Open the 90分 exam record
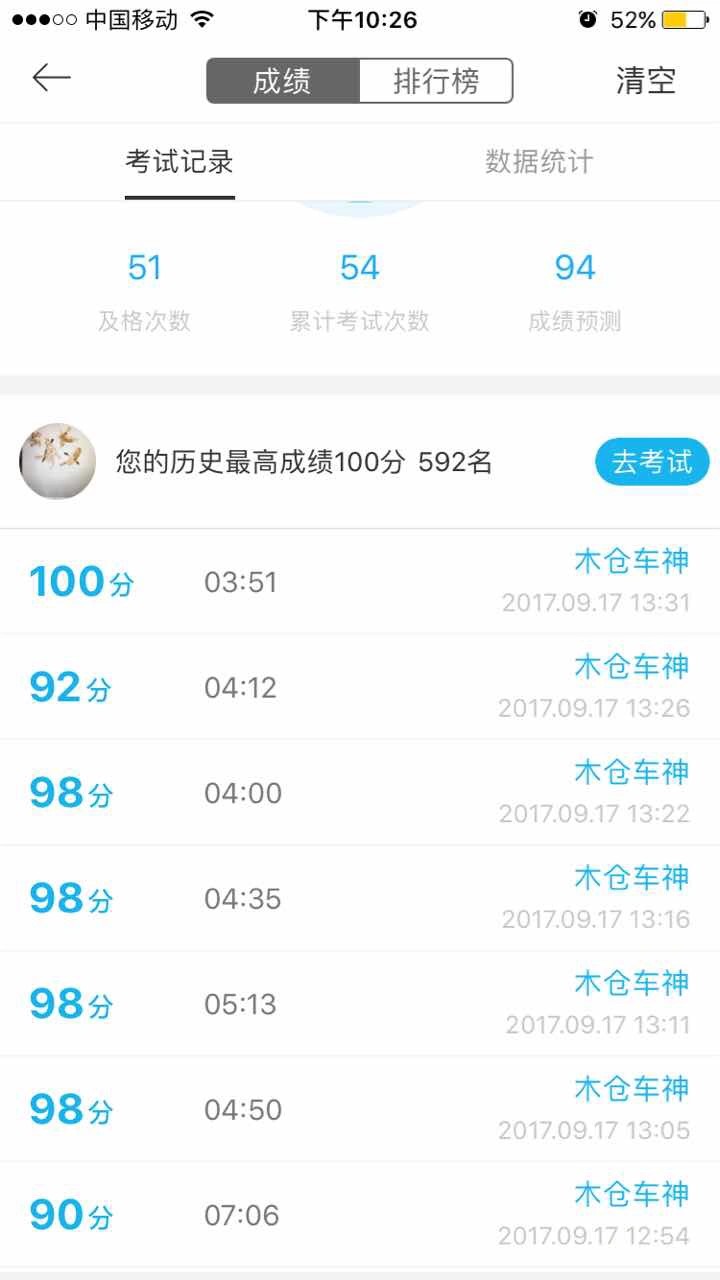Screen dimensions: 720x1280 pyautogui.click(x=360, y=1215)
